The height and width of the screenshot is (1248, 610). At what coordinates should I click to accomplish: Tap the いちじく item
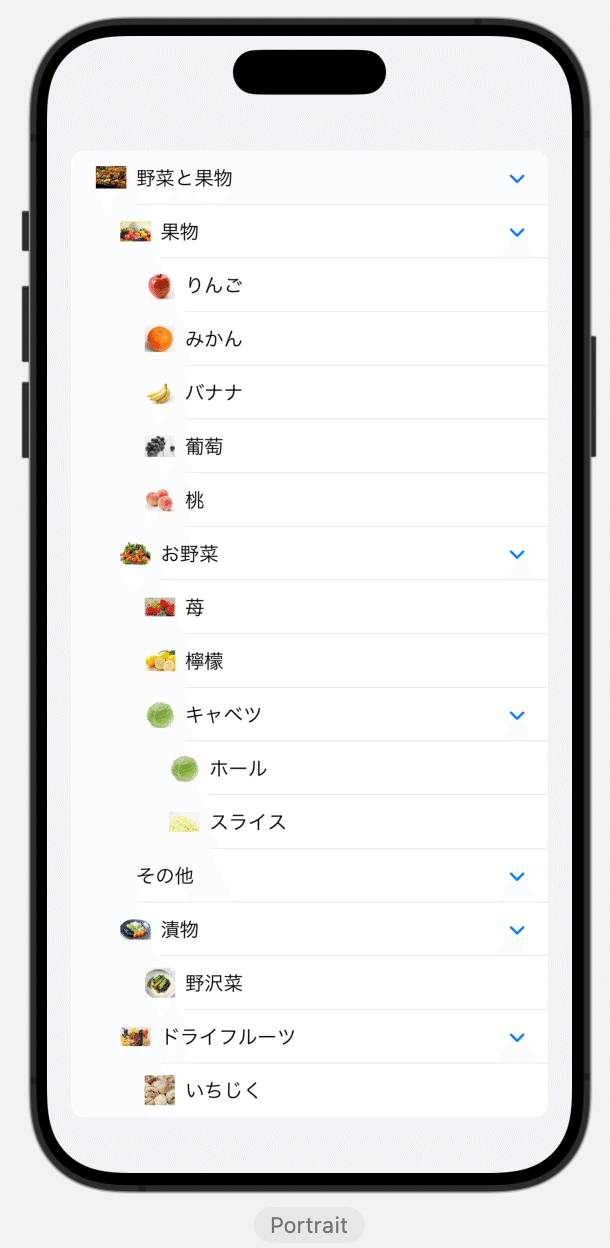click(x=309, y=1090)
